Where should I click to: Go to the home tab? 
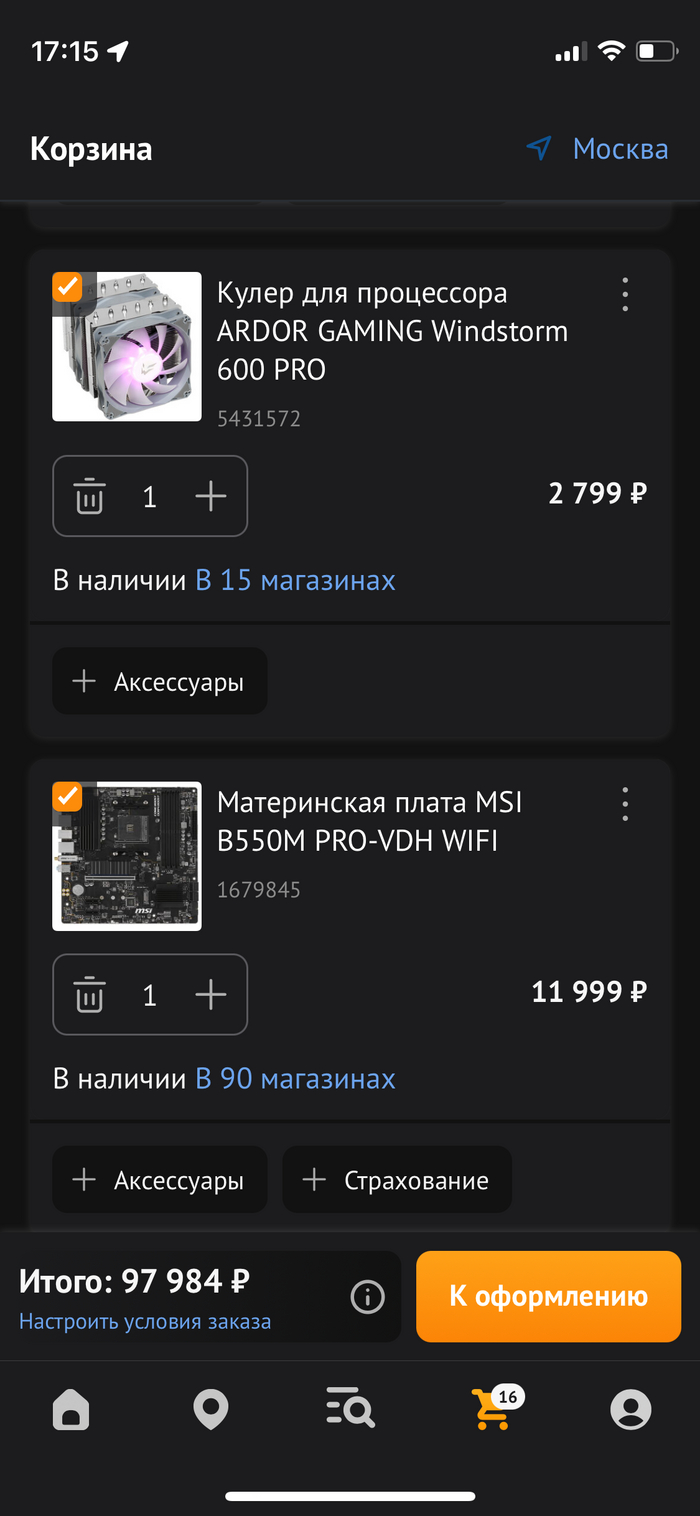[x=71, y=1410]
